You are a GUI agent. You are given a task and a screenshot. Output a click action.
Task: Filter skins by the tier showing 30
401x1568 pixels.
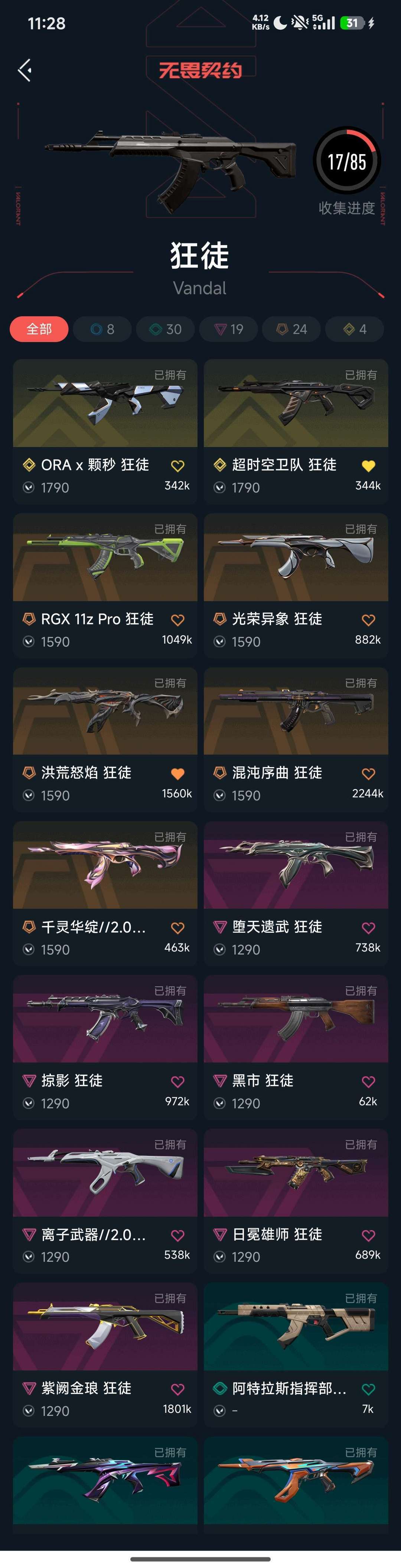pyautogui.click(x=166, y=329)
